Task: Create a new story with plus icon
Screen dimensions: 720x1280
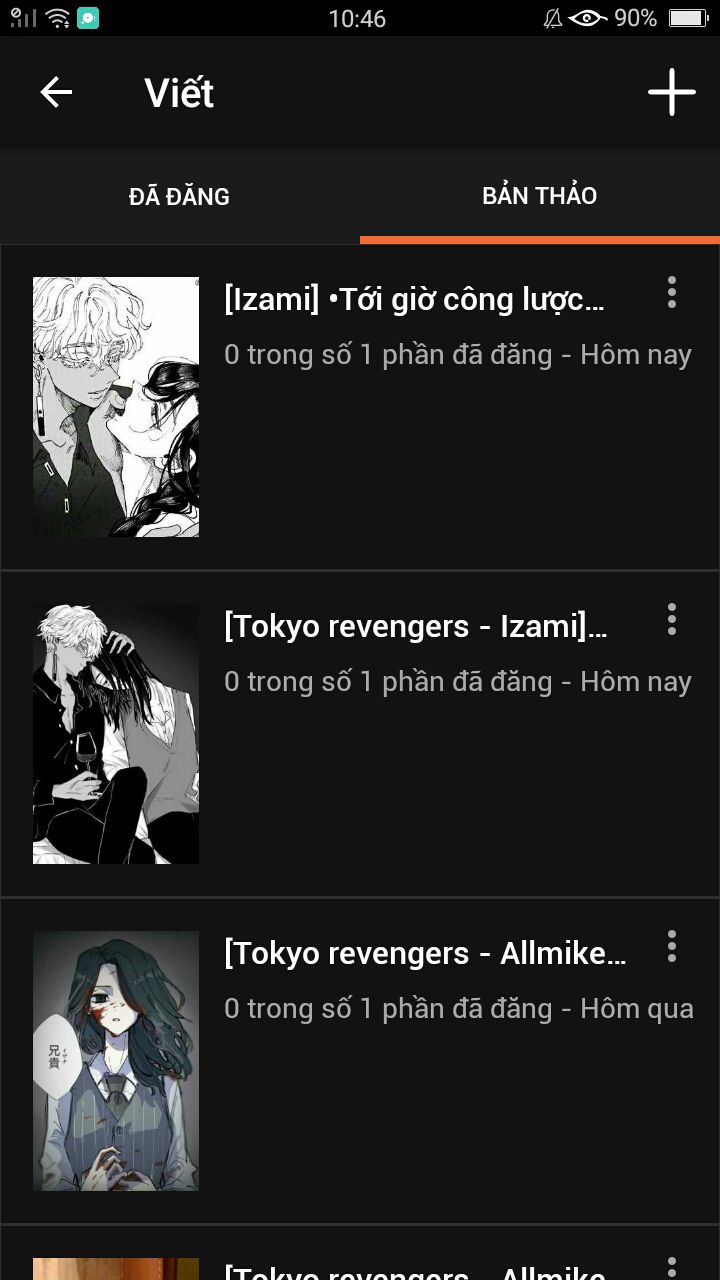Action: (671, 93)
